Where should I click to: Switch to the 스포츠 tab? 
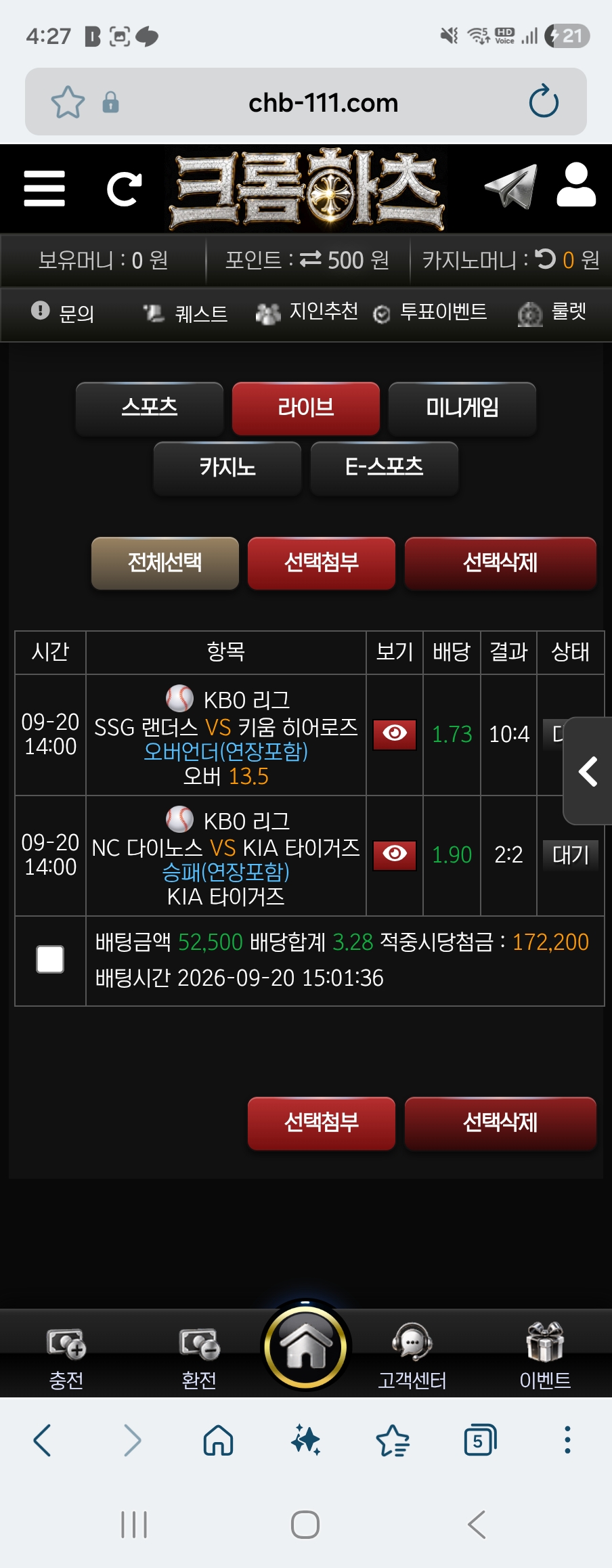pos(150,408)
